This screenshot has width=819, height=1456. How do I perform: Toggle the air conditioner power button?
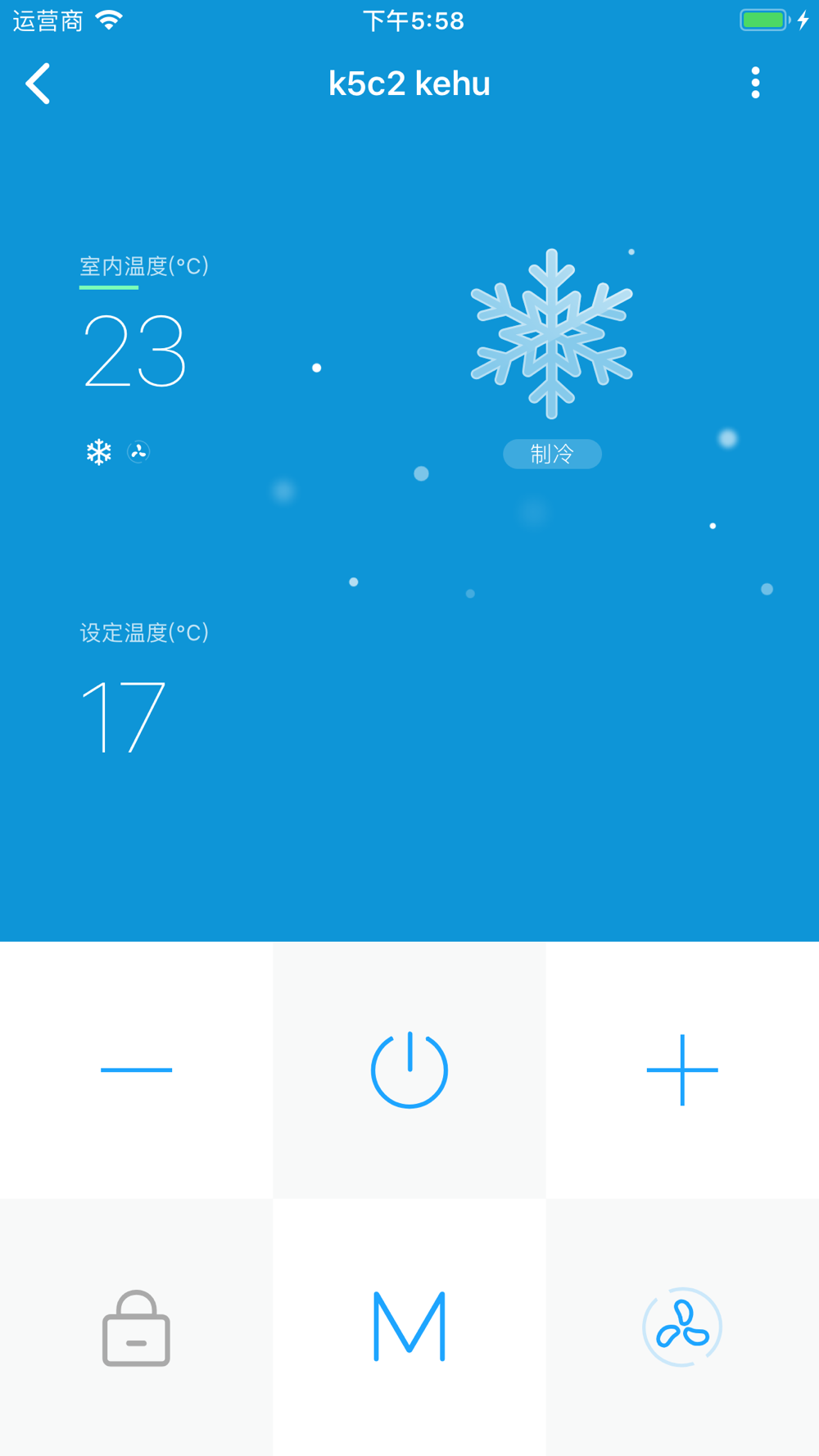[409, 1069]
